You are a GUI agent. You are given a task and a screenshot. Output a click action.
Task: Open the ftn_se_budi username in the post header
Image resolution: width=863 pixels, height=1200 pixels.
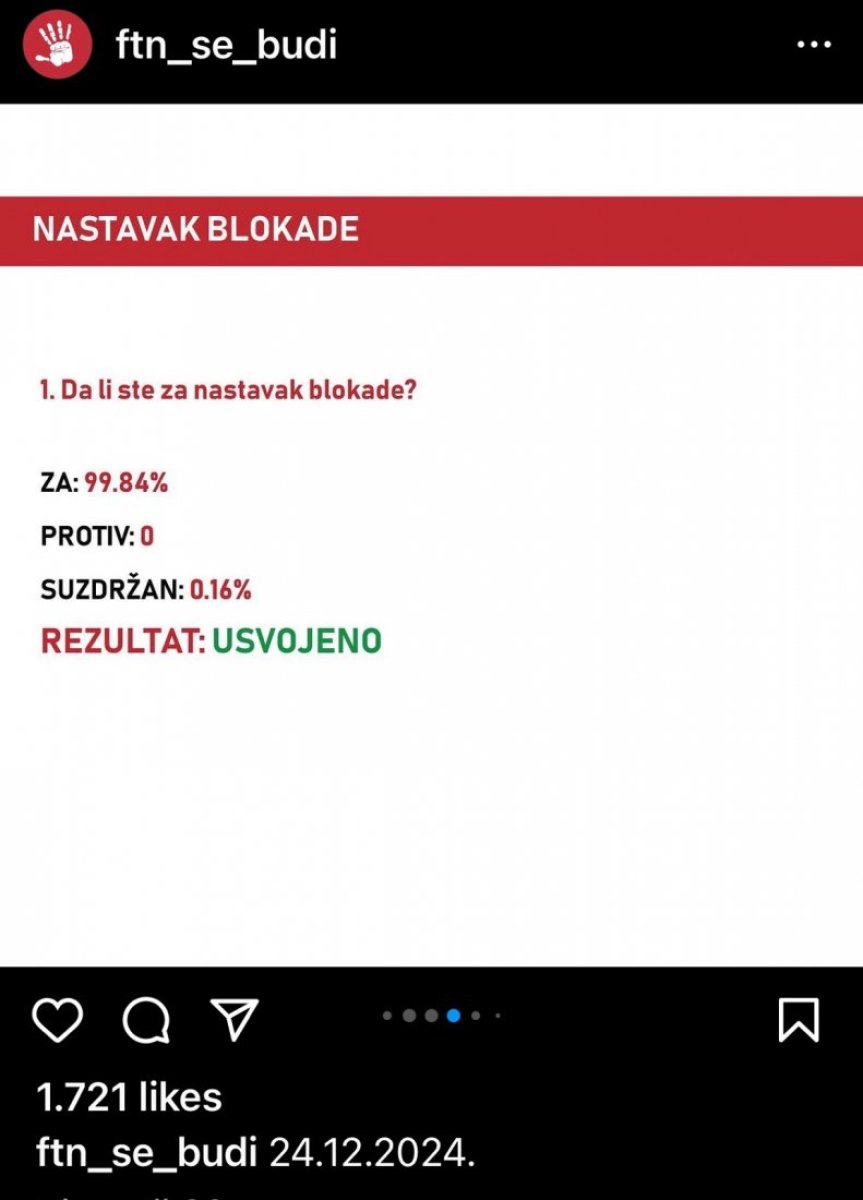224,45
